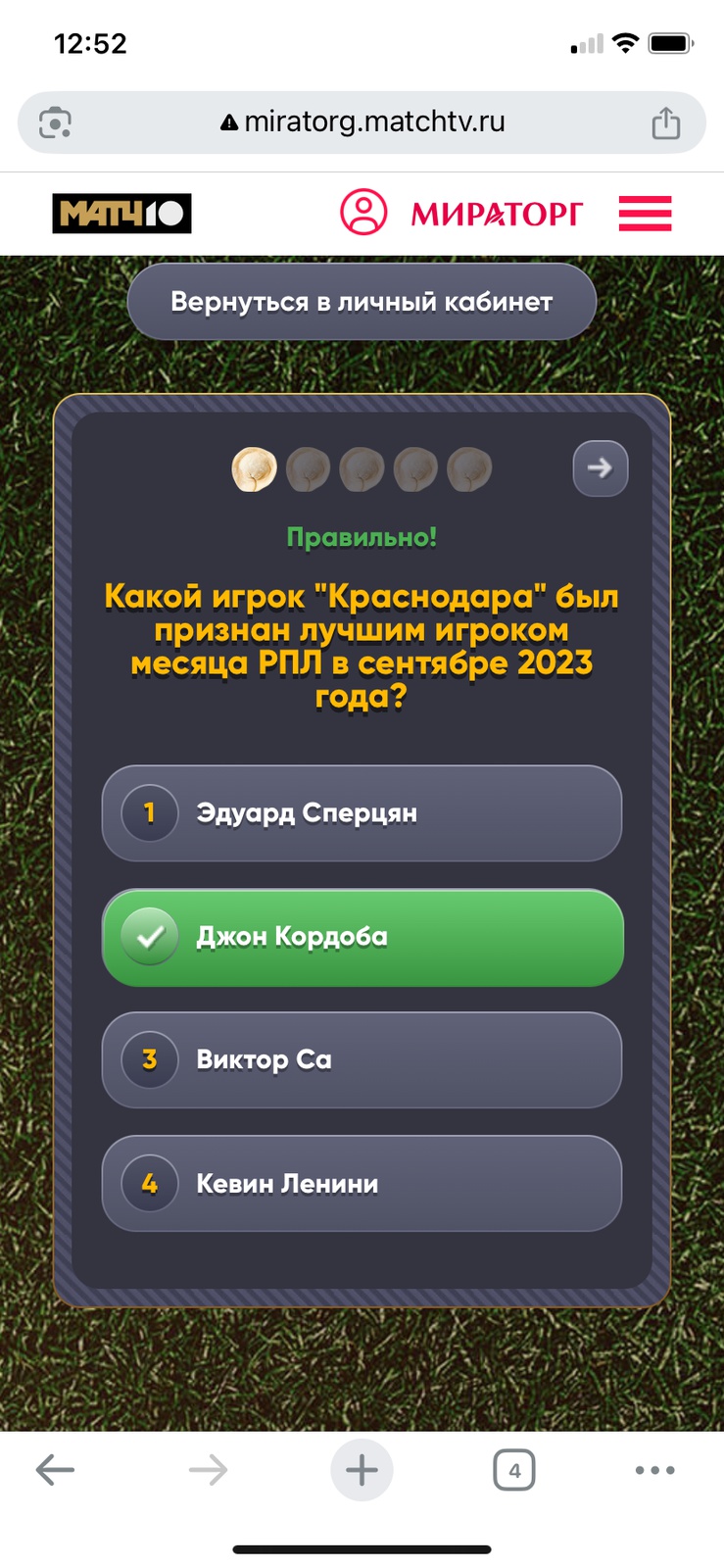Open the tab switcher showing 4 tabs
Viewport: 724px width, 1568px height.
tap(514, 1469)
